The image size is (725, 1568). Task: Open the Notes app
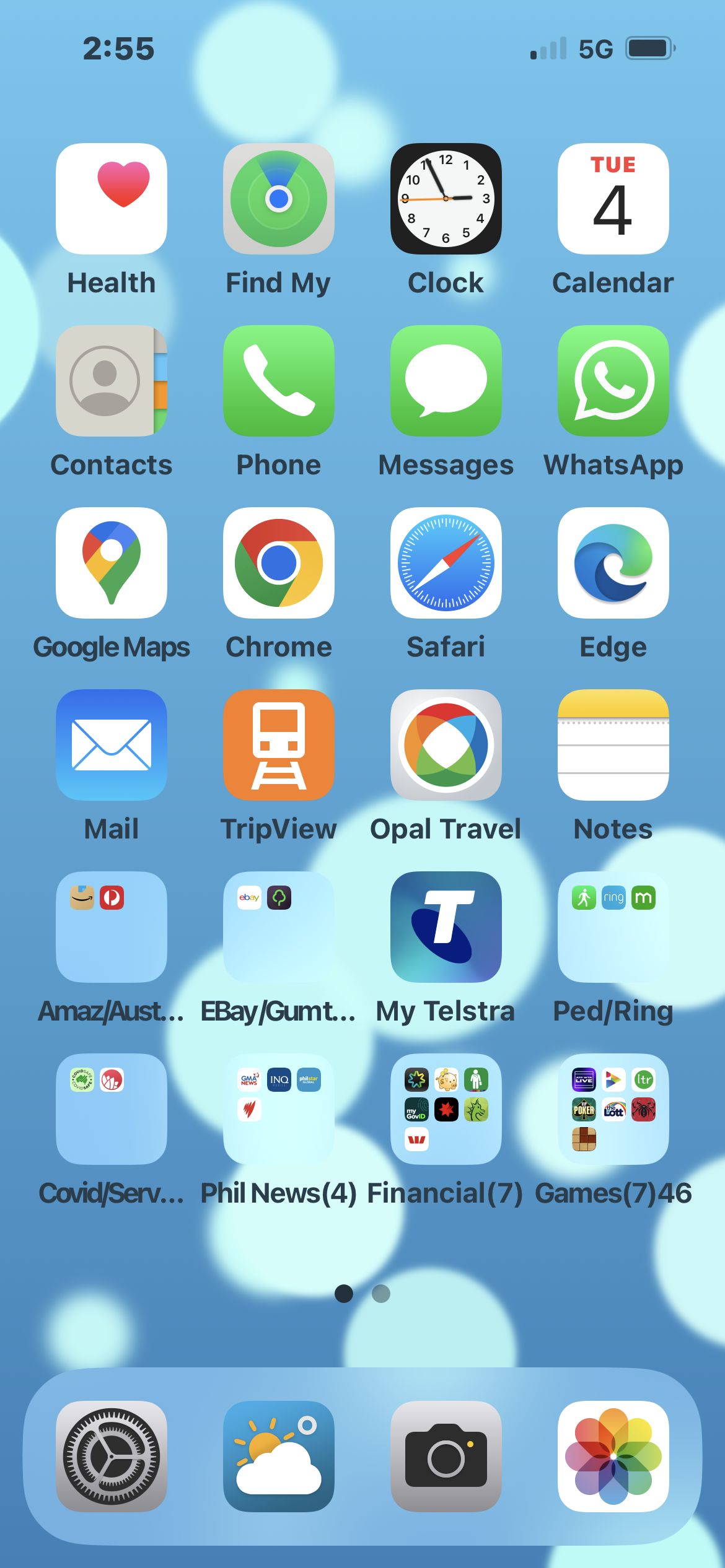point(613,745)
